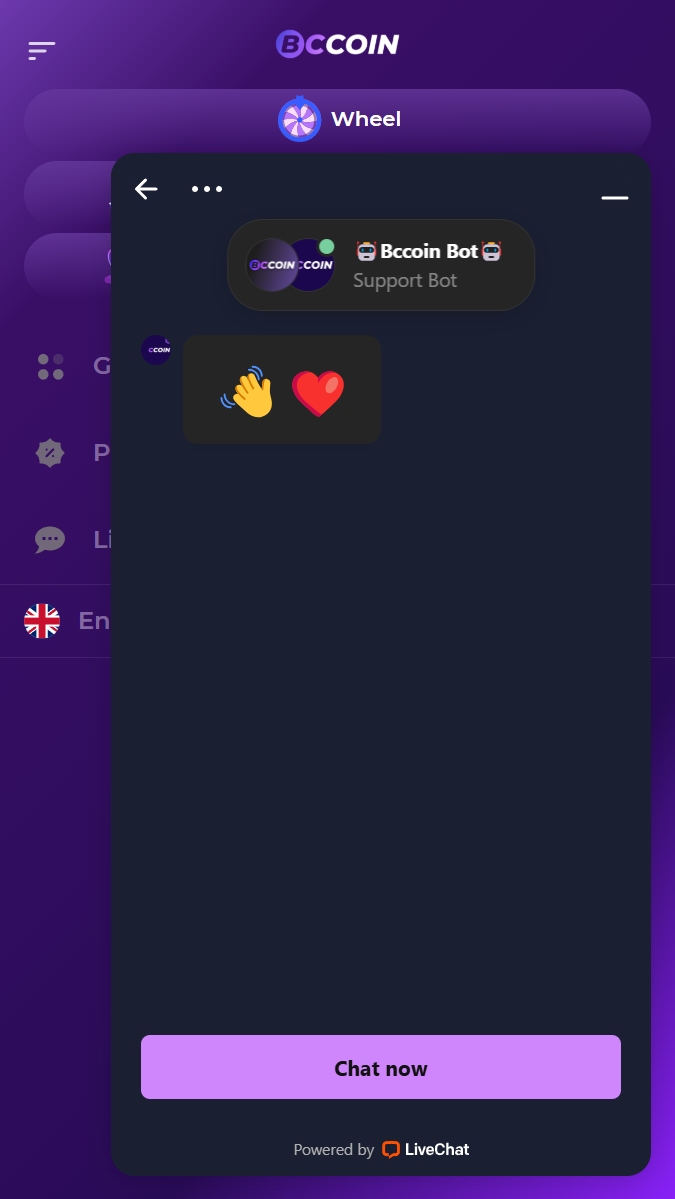Screen dimensions: 675x1199
Task: Minimize the chat window
Action: 615,197
